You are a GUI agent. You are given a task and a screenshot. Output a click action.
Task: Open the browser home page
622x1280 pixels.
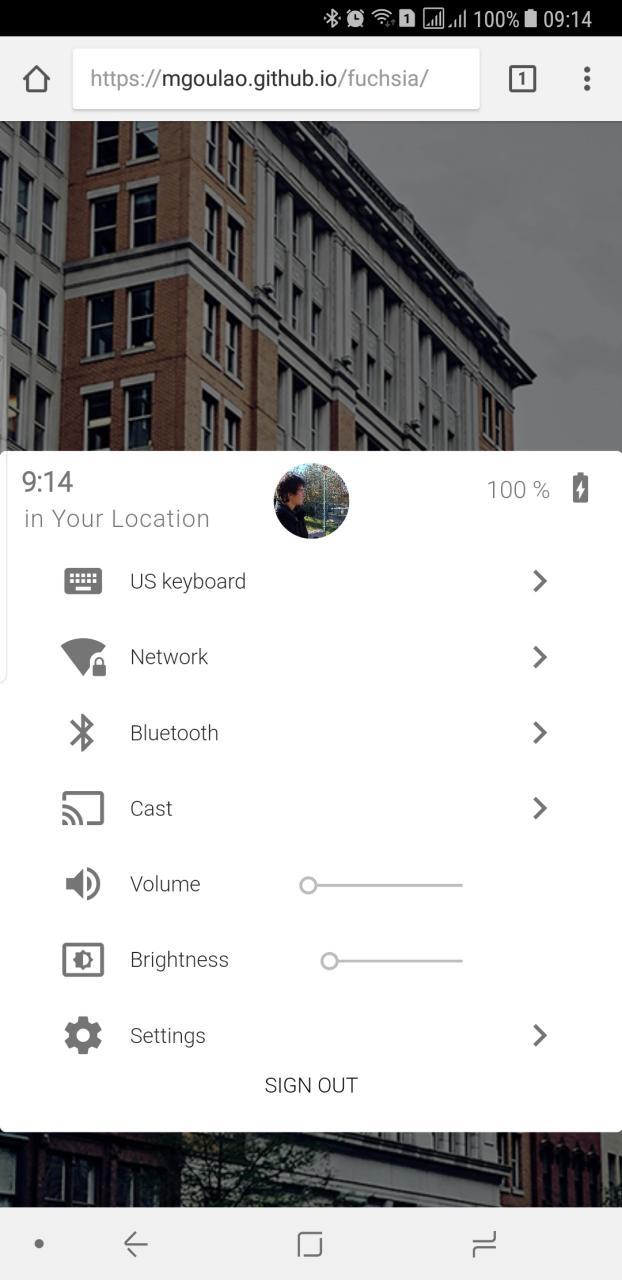click(36, 79)
